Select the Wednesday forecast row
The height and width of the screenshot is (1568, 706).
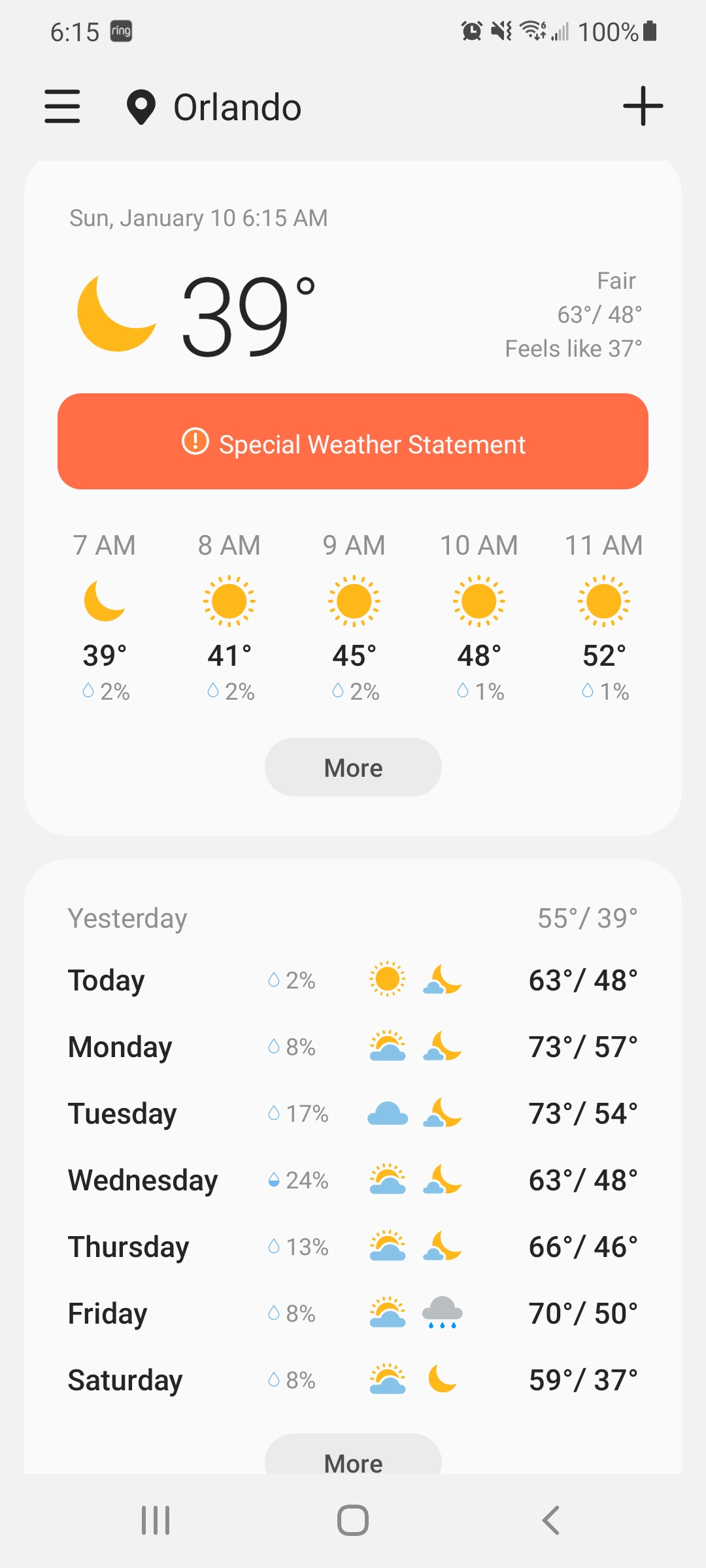[353, 1180]
